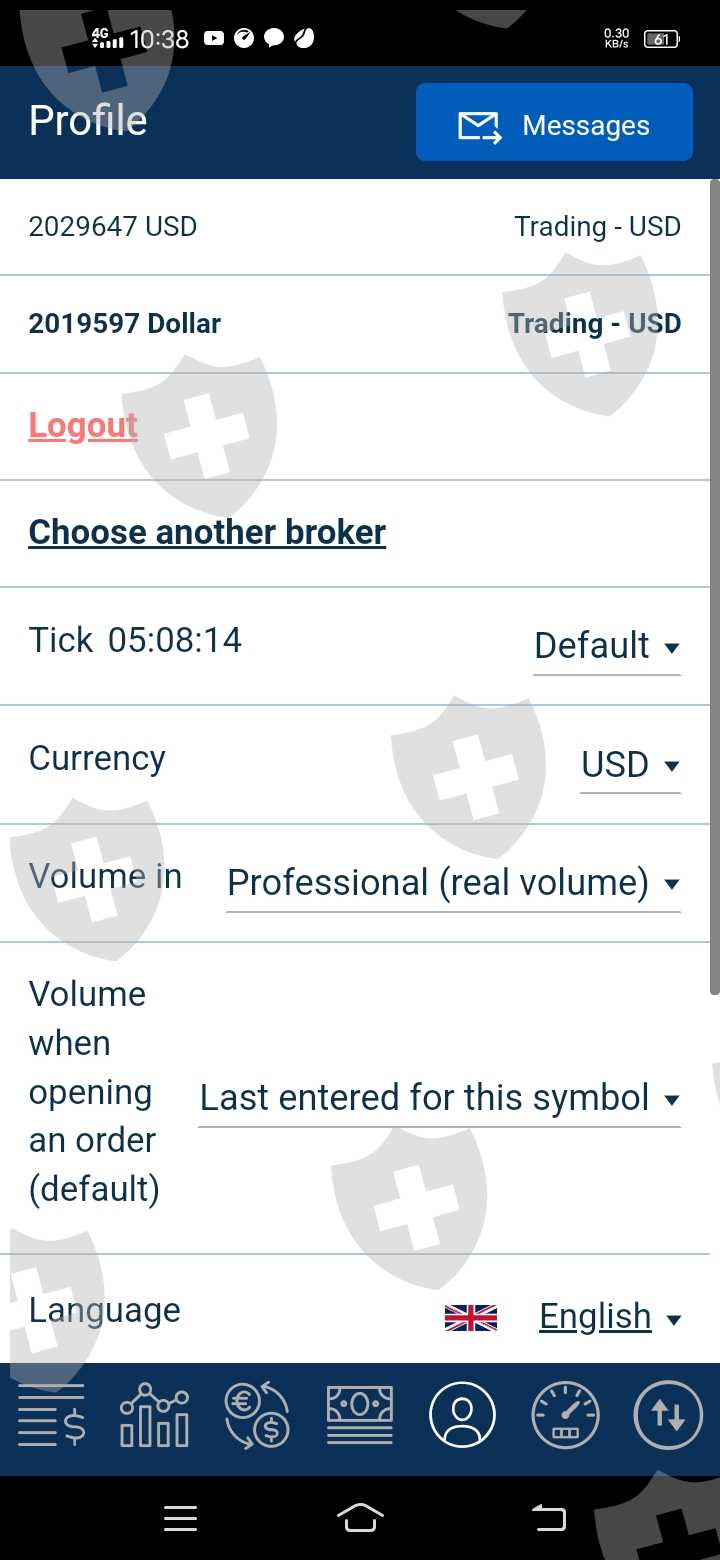Log out of the account

coord(83,426)
